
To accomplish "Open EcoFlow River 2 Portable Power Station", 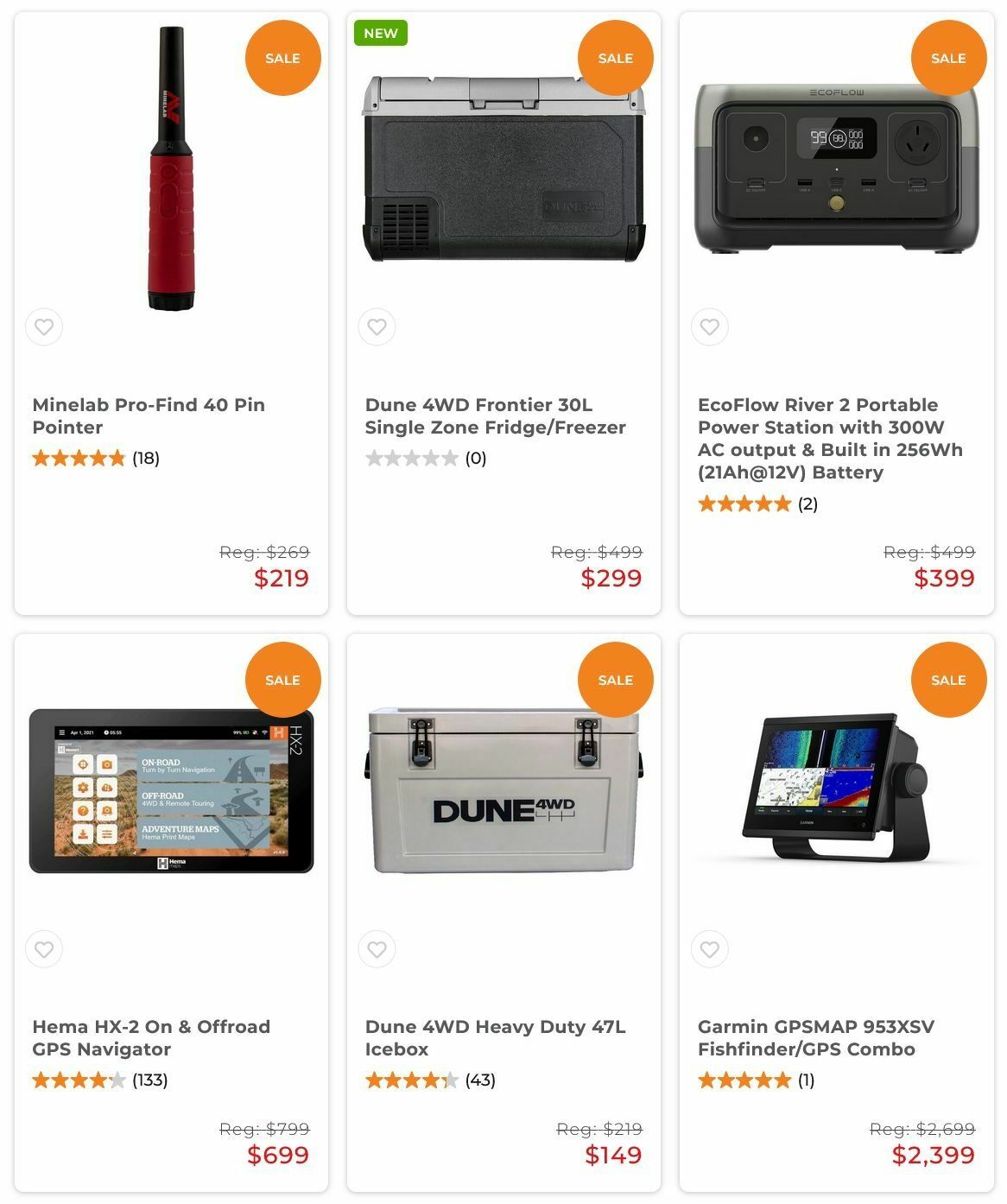I will [x=829, y=438].
